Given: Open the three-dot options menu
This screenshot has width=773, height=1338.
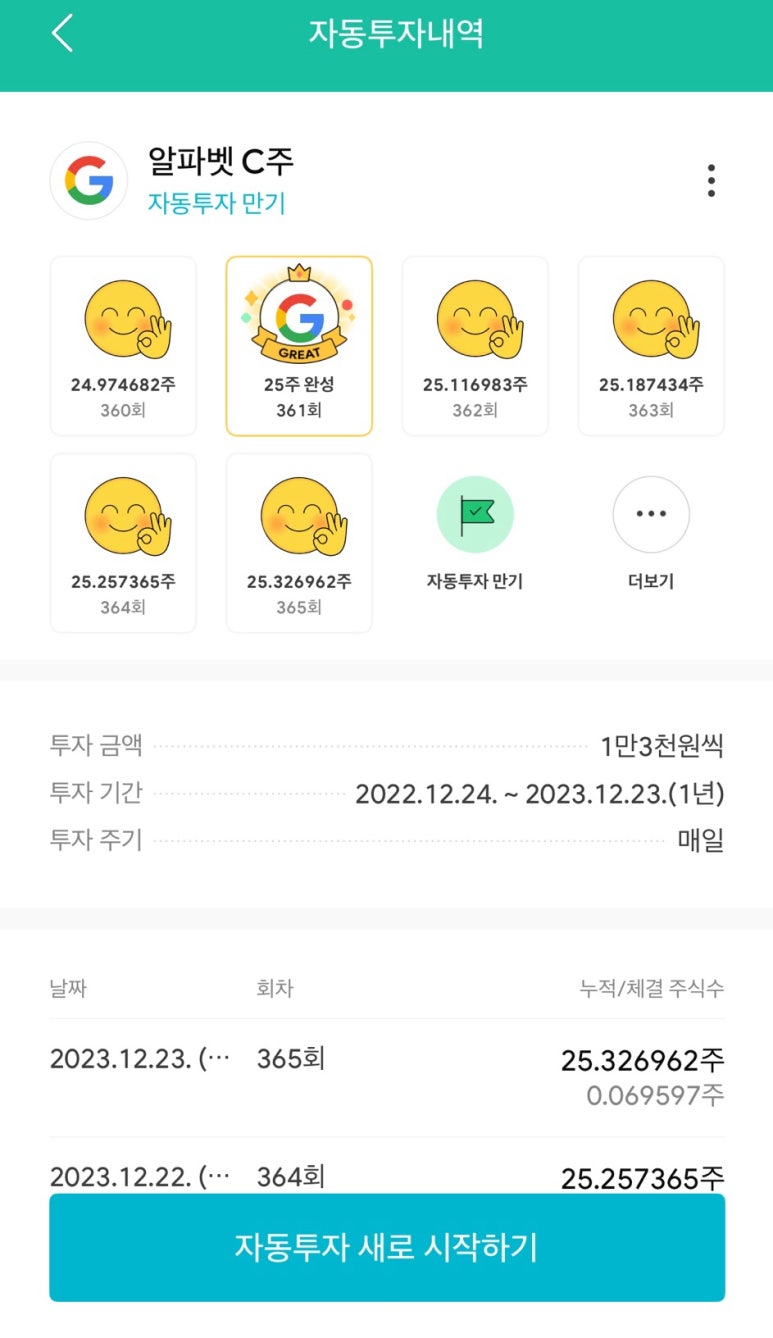Looking at the screenshot, I should click(711, 180).
